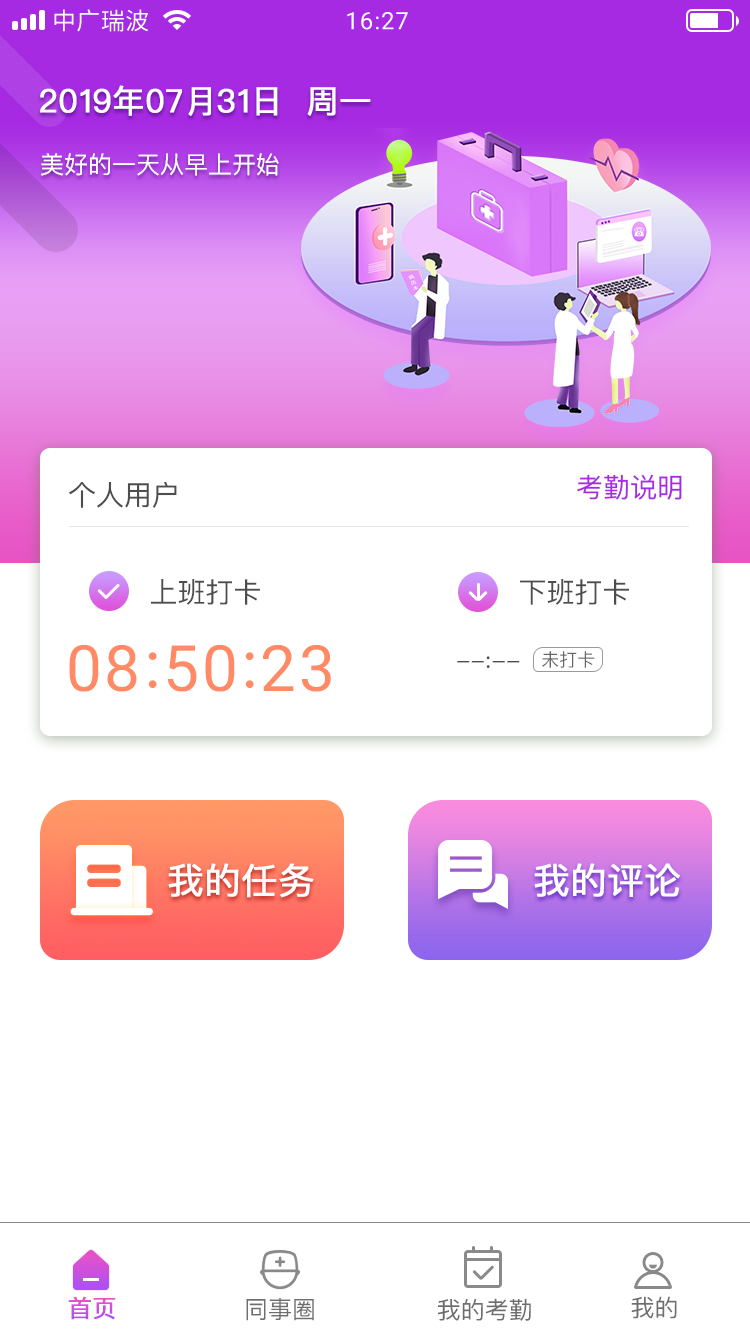This screenshot has height=1334, width=750.
Task: Open the 考勤说明 link
Action: (629, 489)
